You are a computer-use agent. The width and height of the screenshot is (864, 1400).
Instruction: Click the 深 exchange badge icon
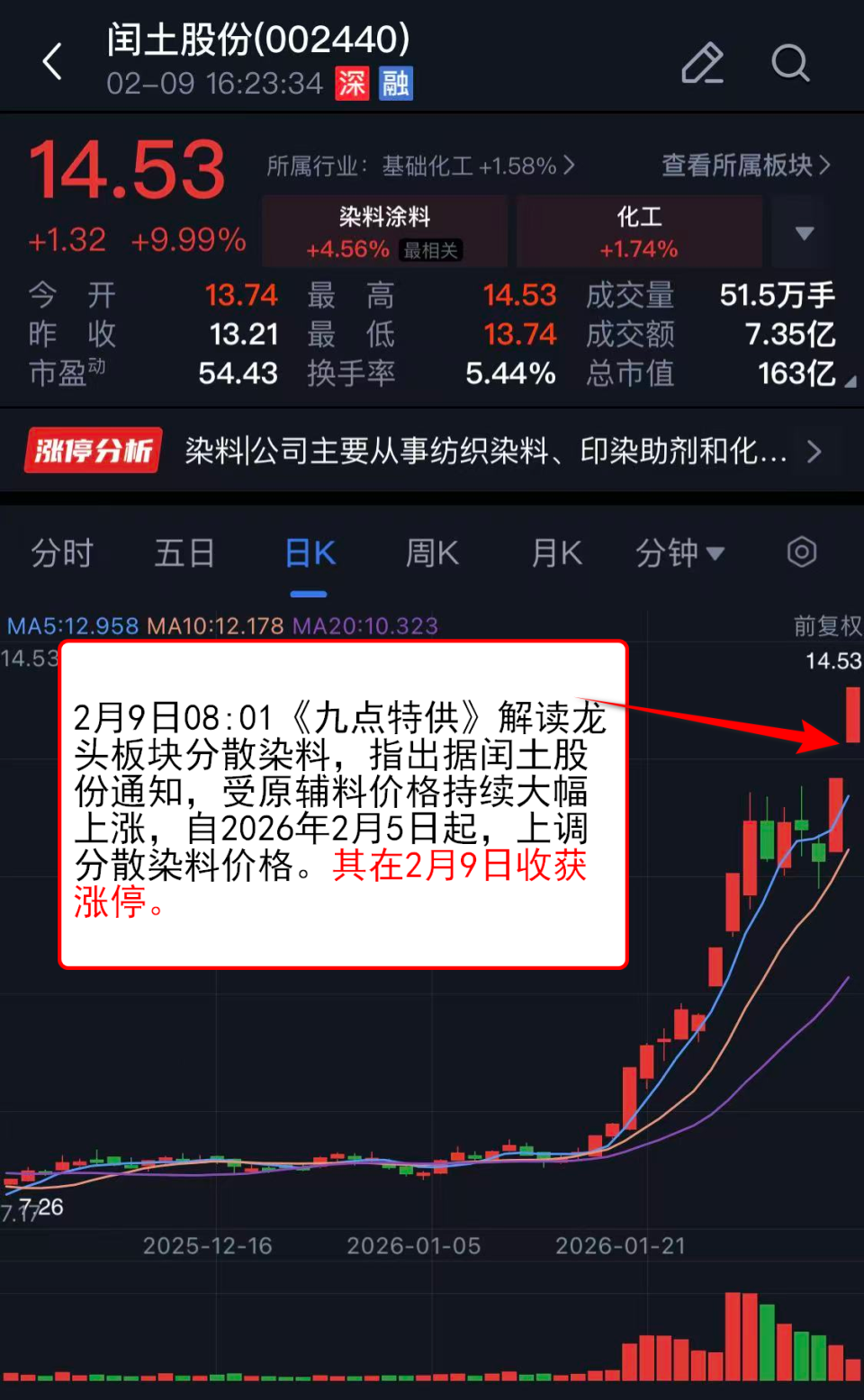(x=352, y=84)
